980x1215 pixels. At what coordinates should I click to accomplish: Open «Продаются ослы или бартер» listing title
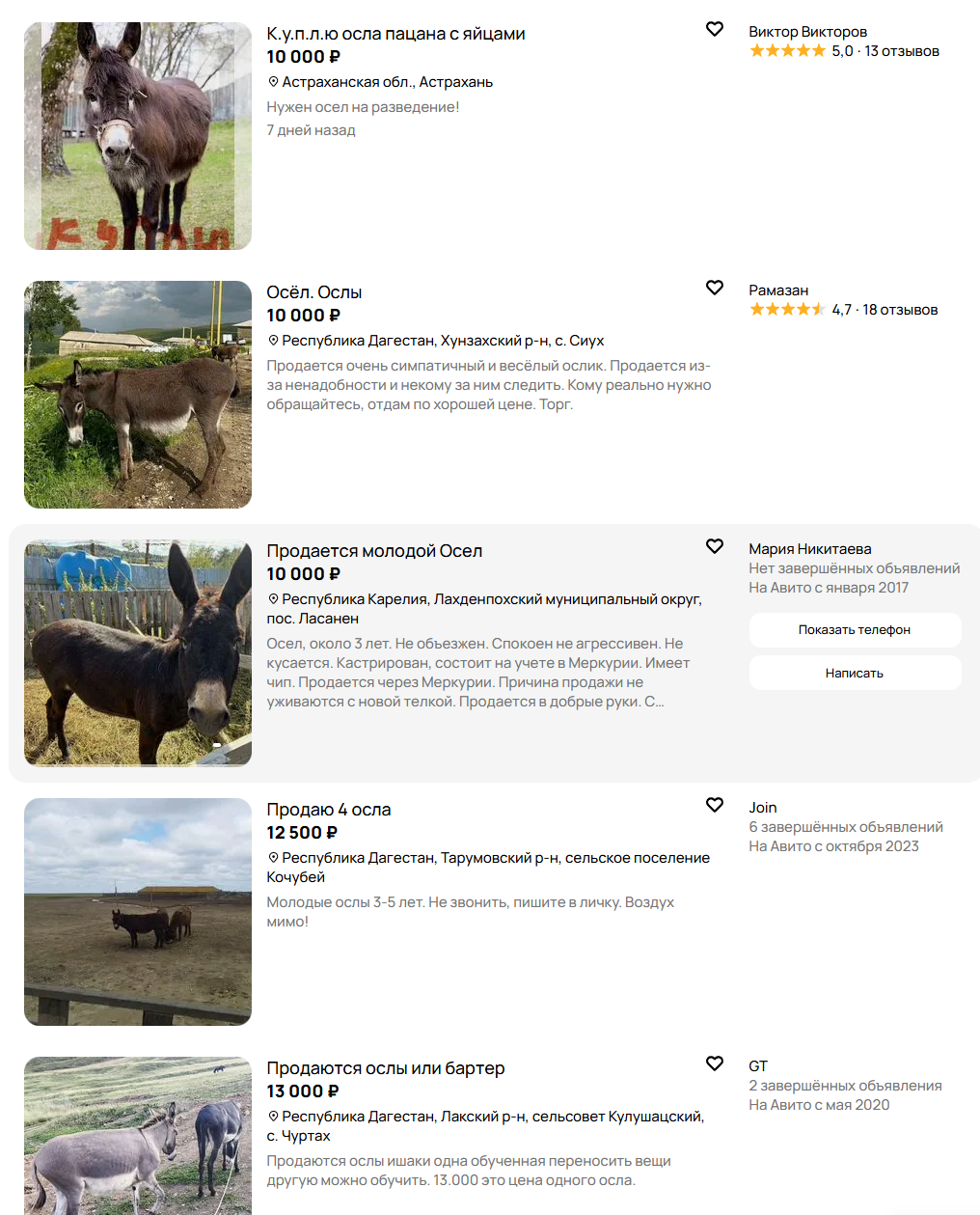385,1068
